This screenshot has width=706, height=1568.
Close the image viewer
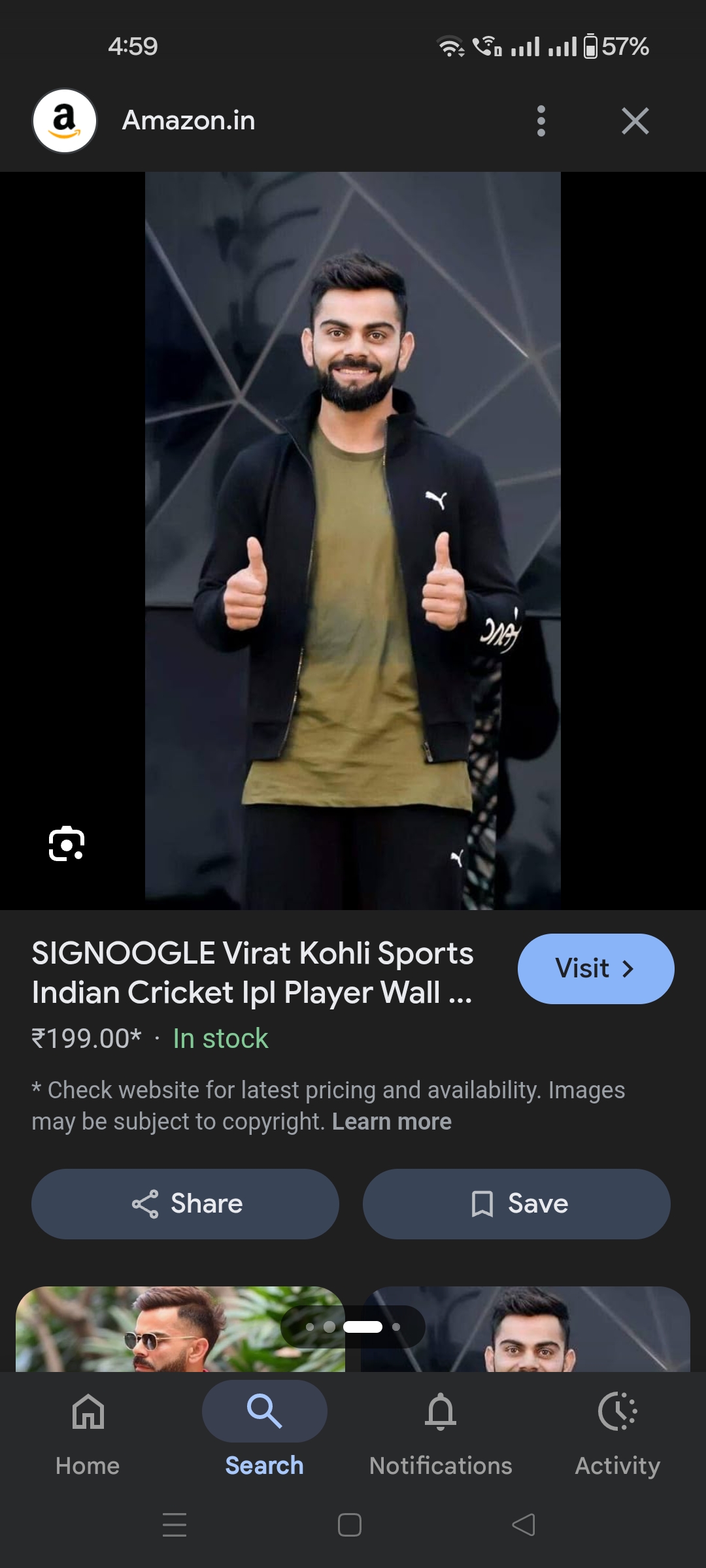[635, 121]
